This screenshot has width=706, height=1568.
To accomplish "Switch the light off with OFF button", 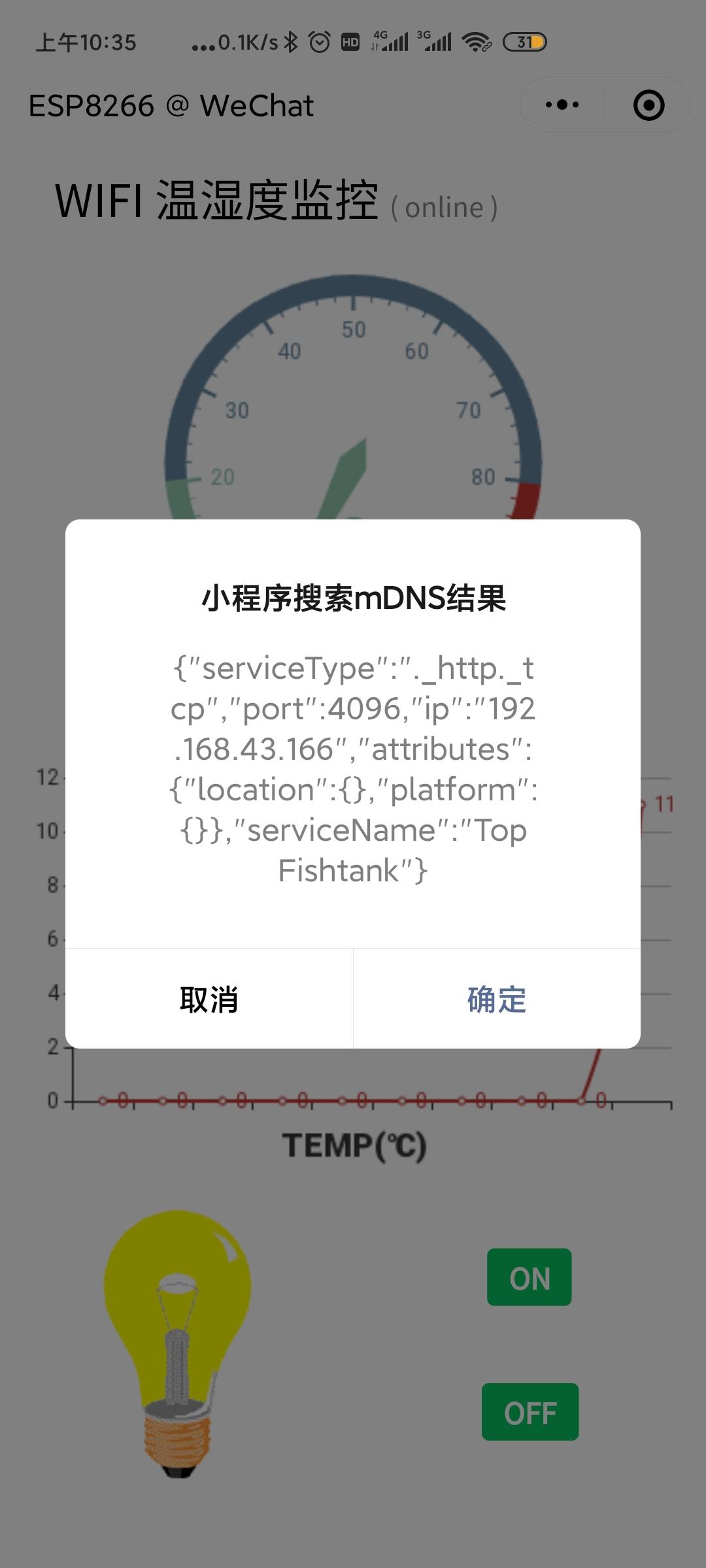I will (x=530, y=1411).
